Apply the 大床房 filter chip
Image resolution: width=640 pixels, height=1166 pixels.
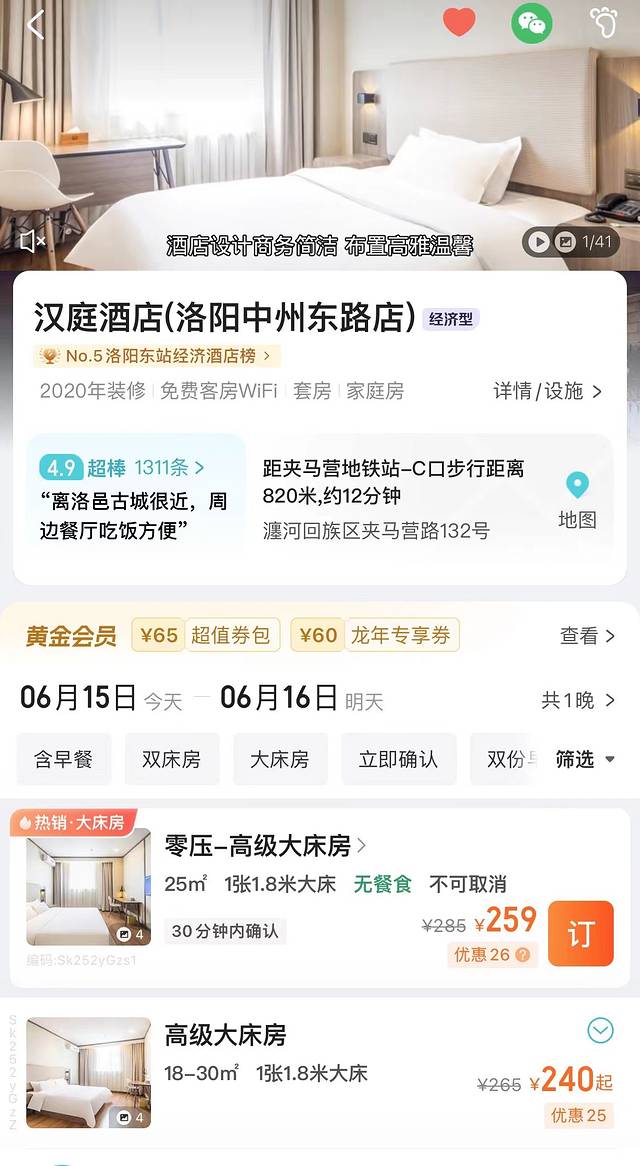279,759
